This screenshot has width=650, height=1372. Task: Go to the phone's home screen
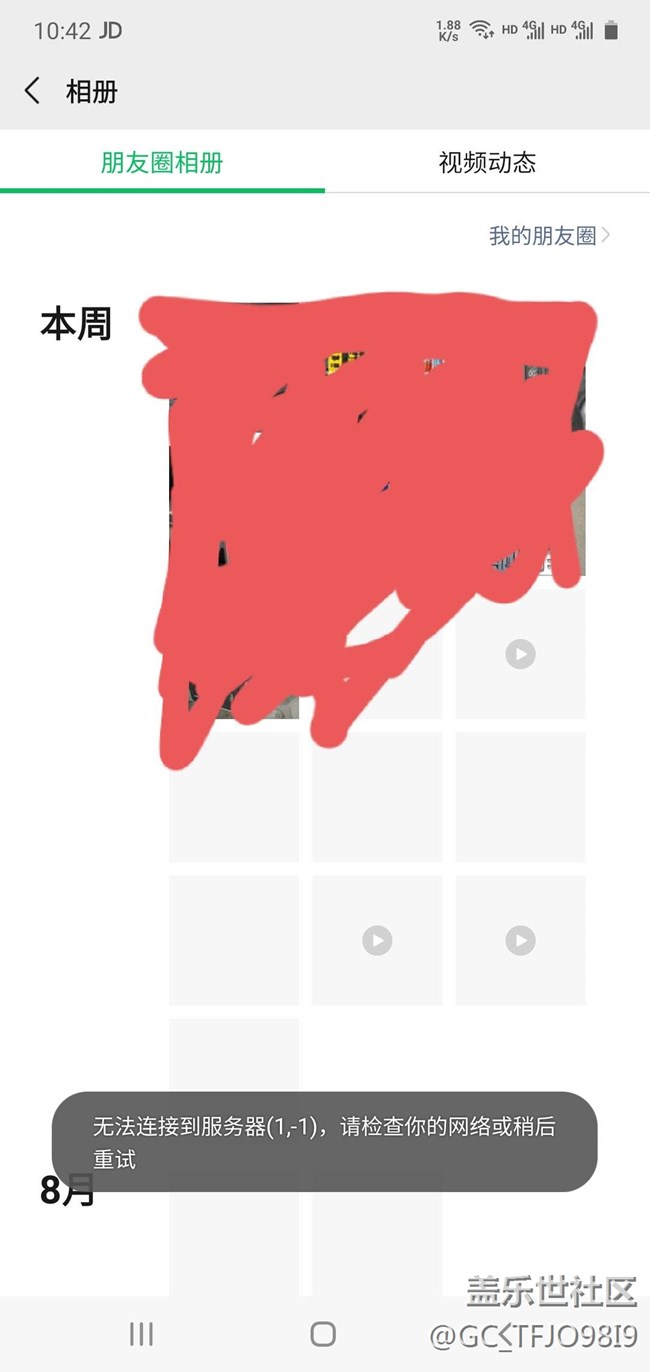point(323,1333)
